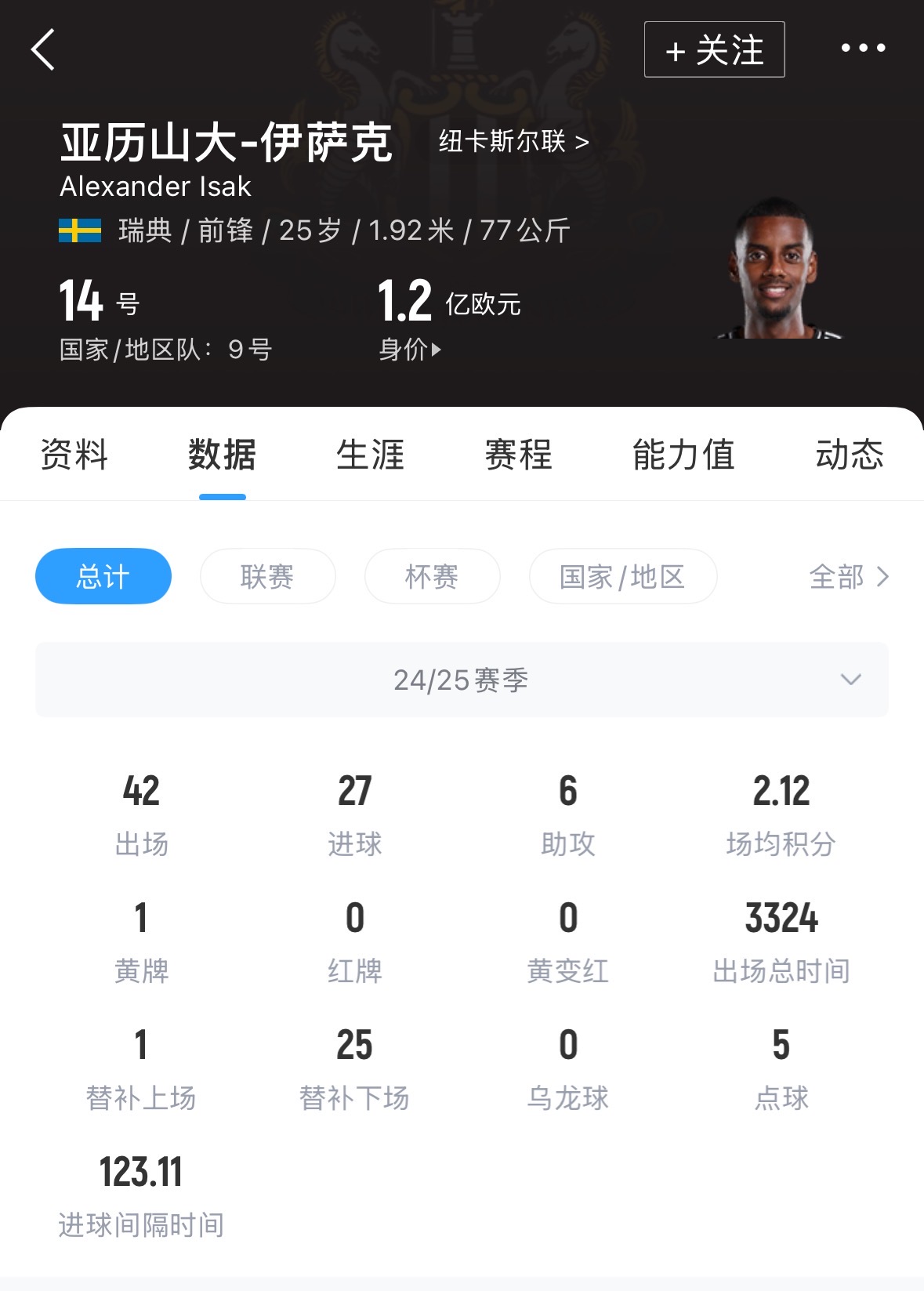Image resolution: width=924 pixels, height=1291 pixels.
Task: Open the three-dot overflow menu
Action: (x=863, y=49)
